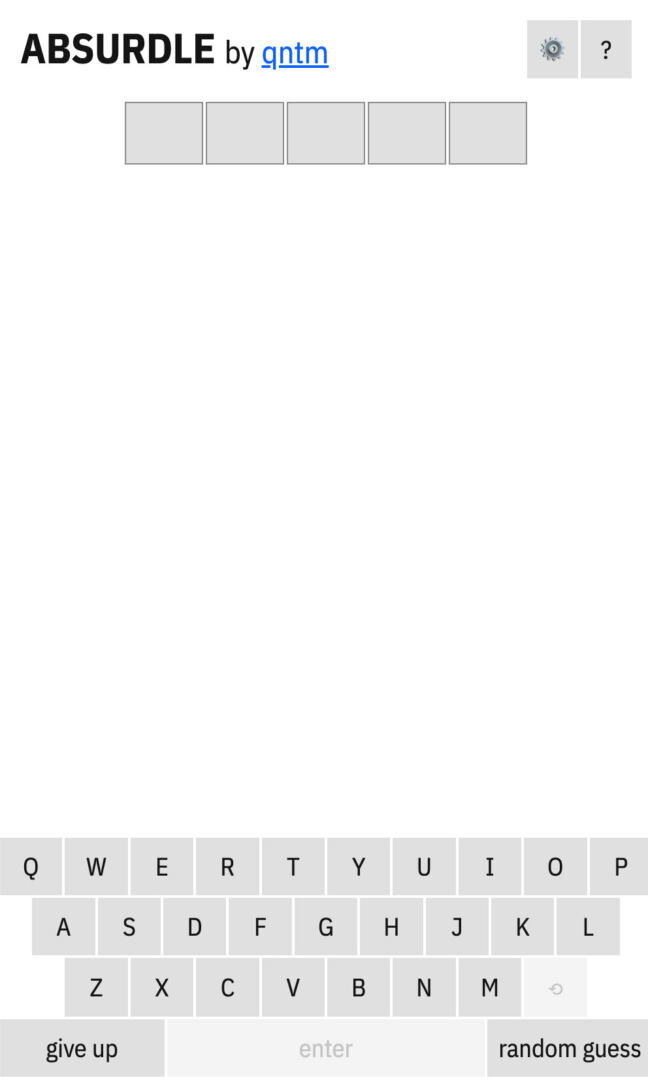Type the letter Q key

pyautogui.click(x=31, y=866)
